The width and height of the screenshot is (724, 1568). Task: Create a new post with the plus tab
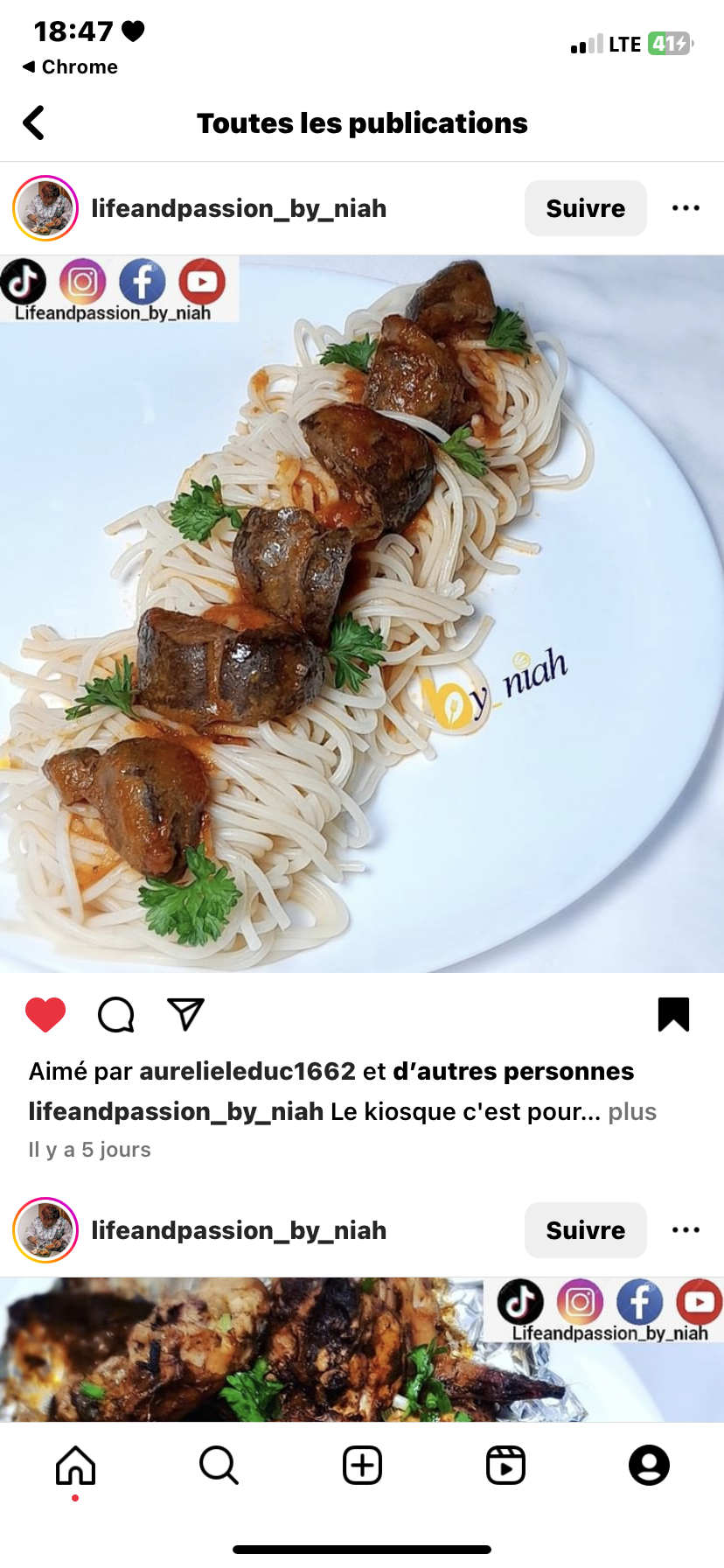coord(362,1466)
